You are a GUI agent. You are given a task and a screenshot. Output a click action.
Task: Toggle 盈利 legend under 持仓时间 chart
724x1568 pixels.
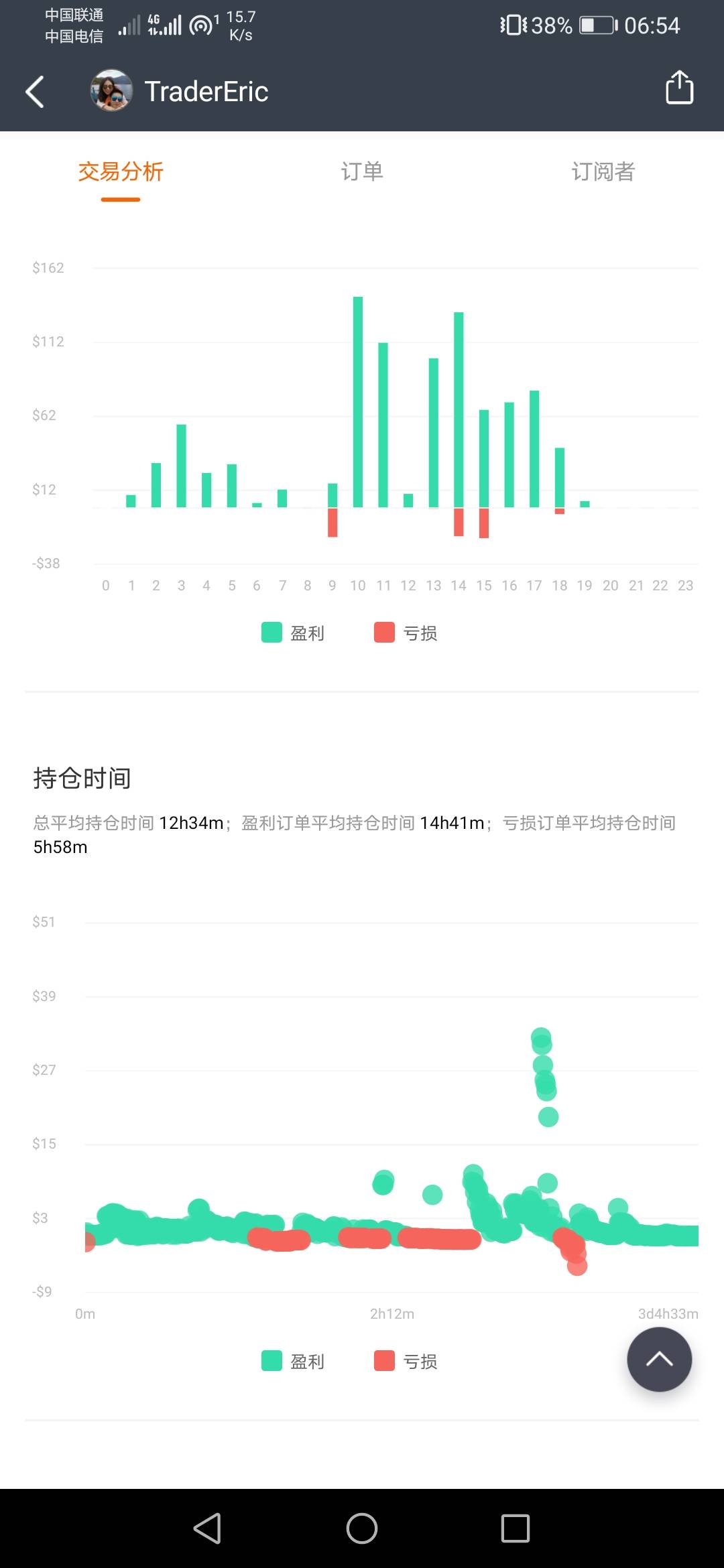pos(293,1361)
